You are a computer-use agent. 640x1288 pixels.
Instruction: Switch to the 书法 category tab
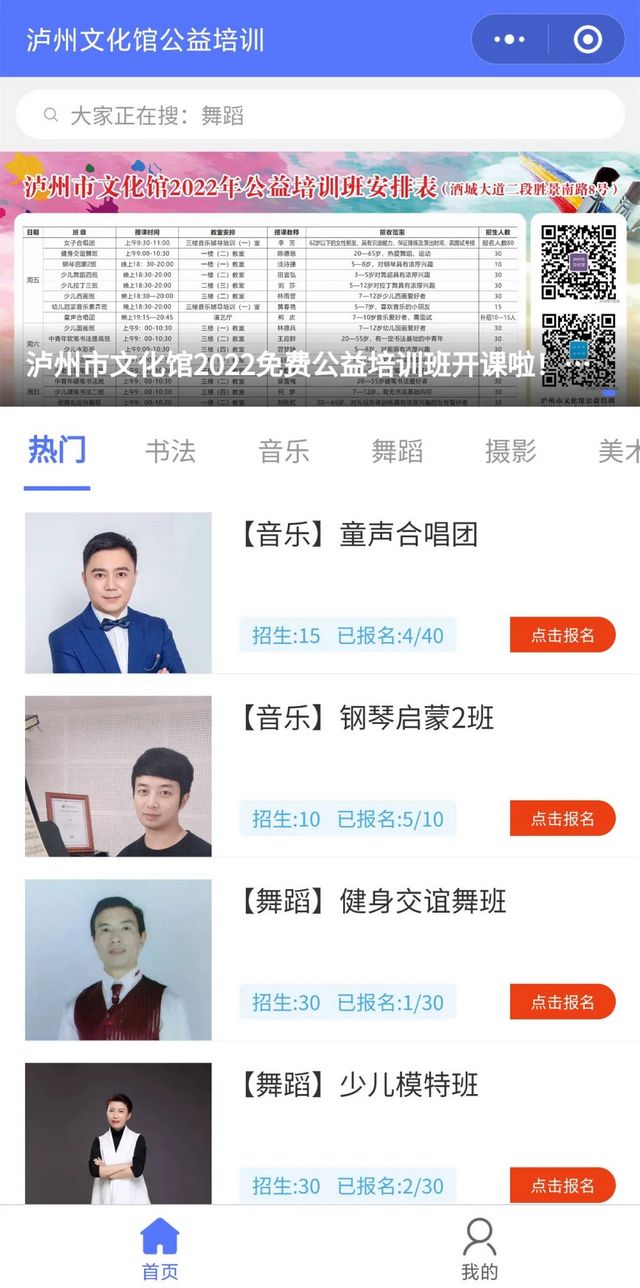pyautogui.click(x=170, y=451)
